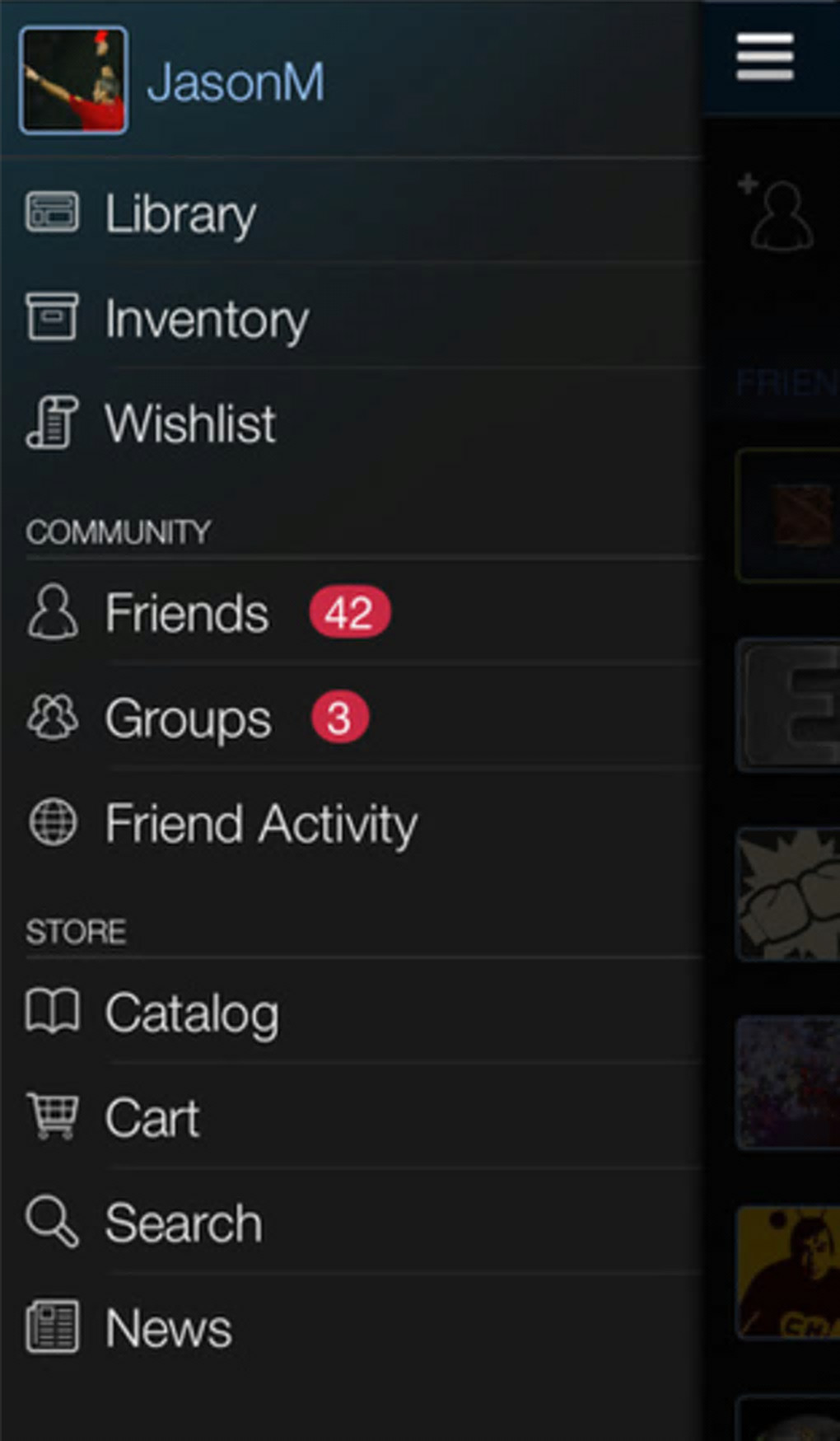Browse the store Catalog
840x1441 pixels.
click(192, 1013)
